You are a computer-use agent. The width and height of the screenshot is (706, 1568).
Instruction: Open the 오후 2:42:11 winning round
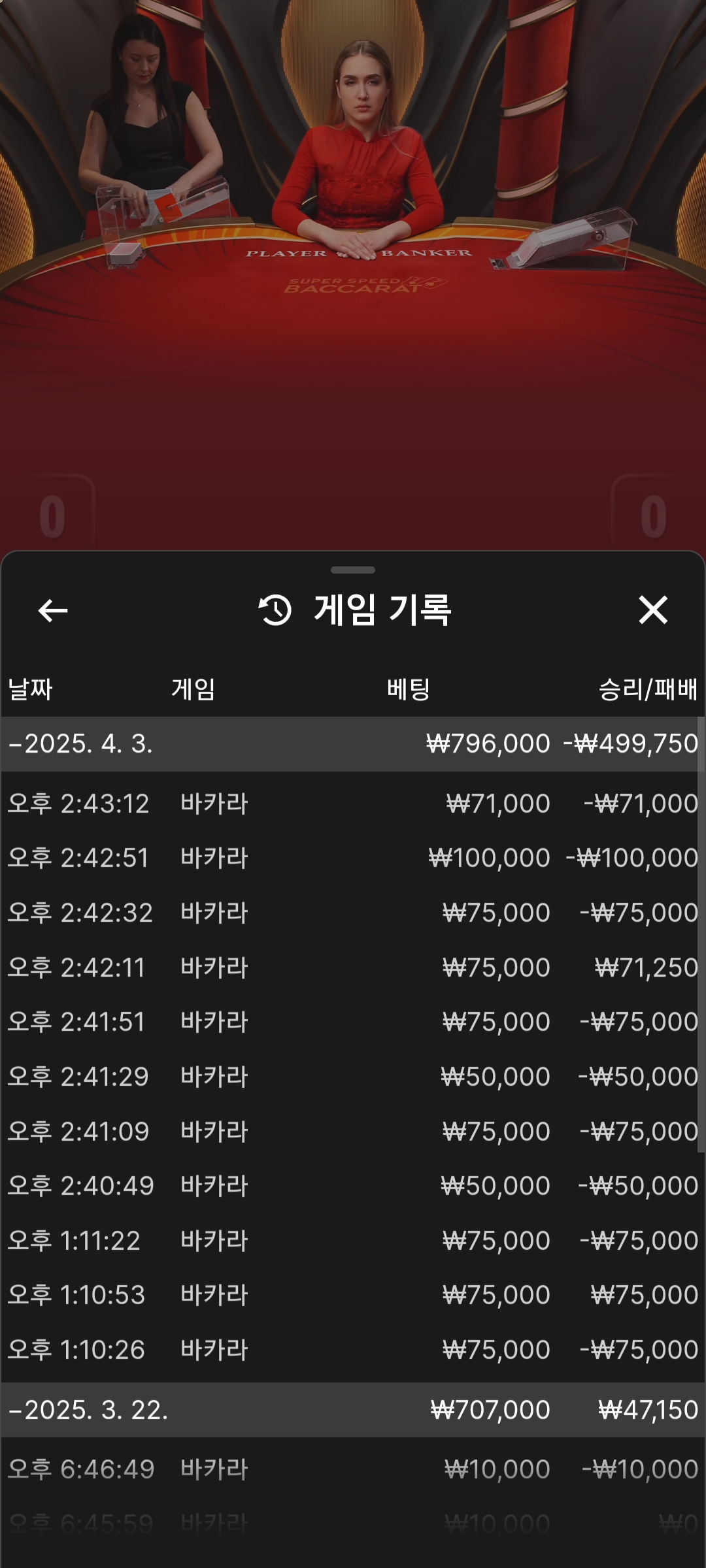pyautogui.click(x=353, y=968)
